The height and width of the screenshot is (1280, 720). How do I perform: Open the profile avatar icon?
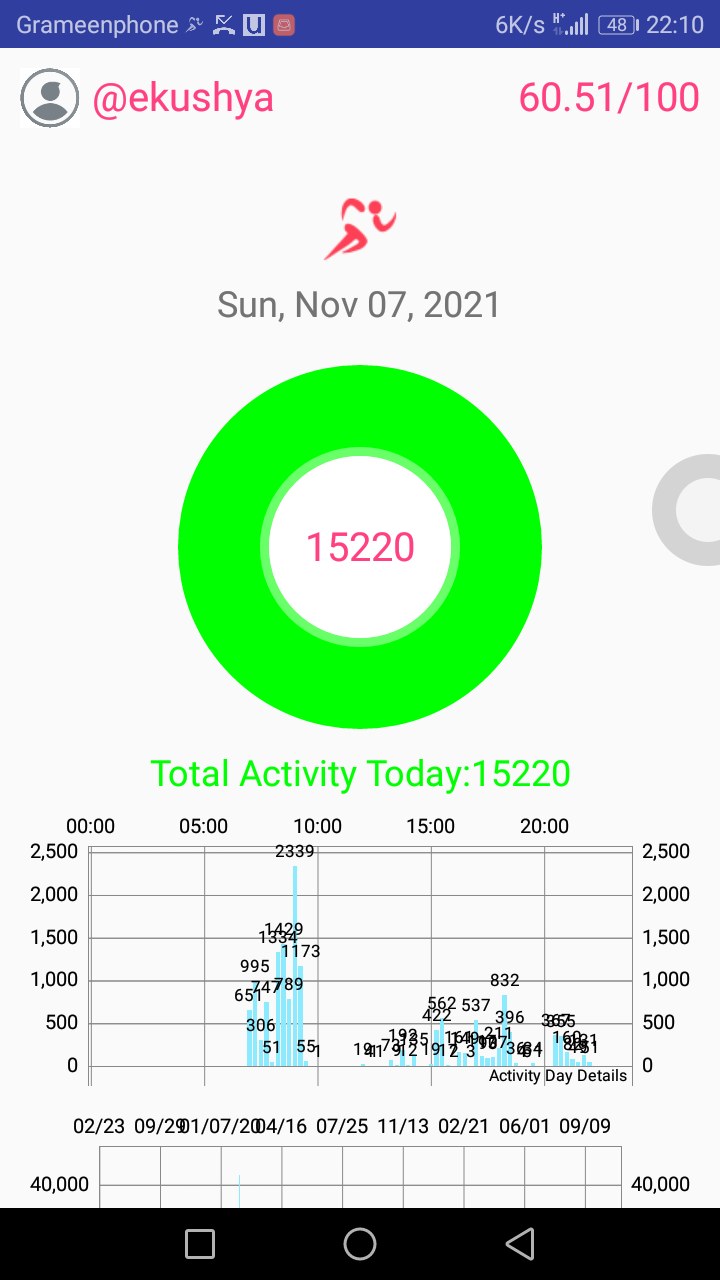click(49, 98)
